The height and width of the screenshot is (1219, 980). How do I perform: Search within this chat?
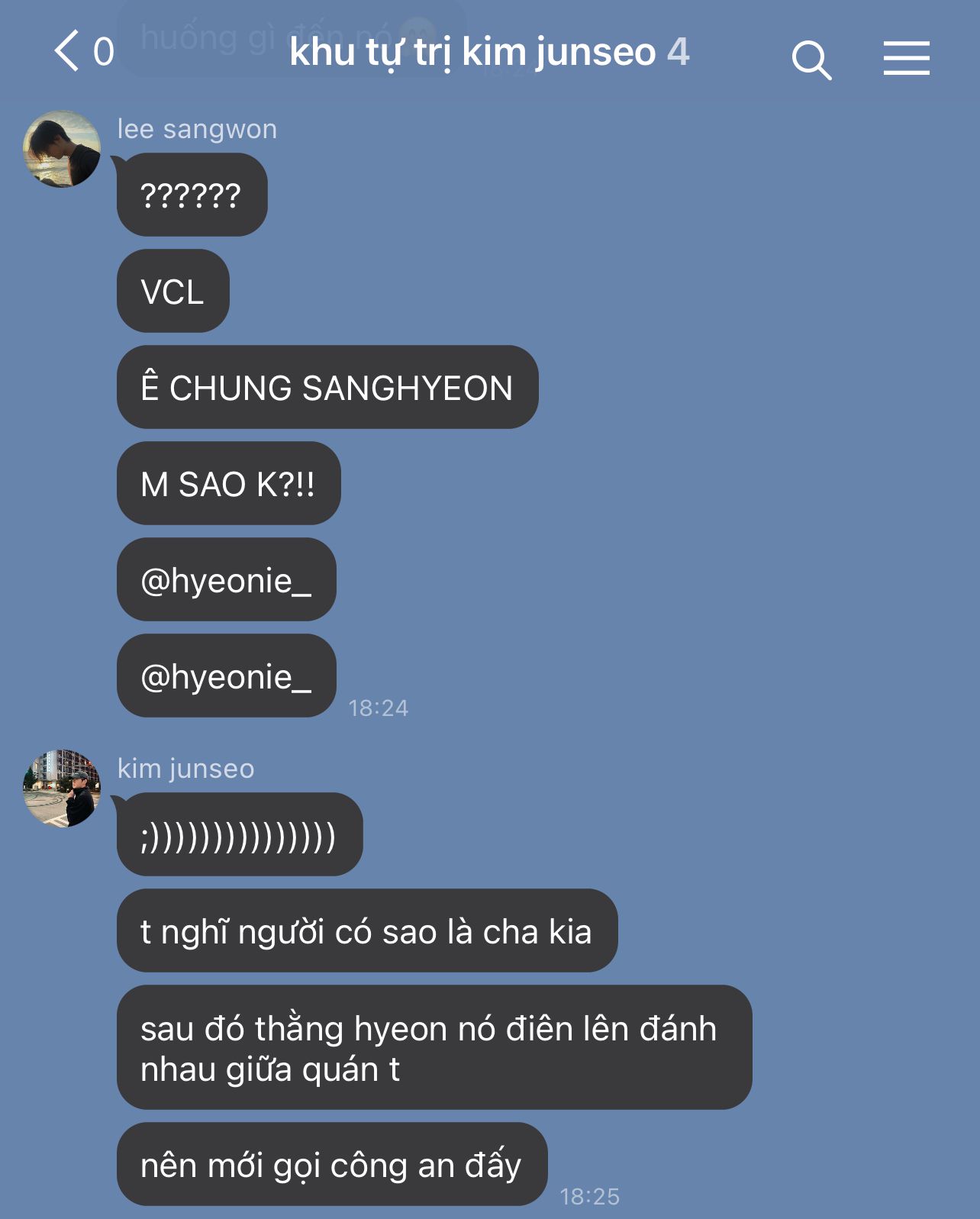pos(811,60)
